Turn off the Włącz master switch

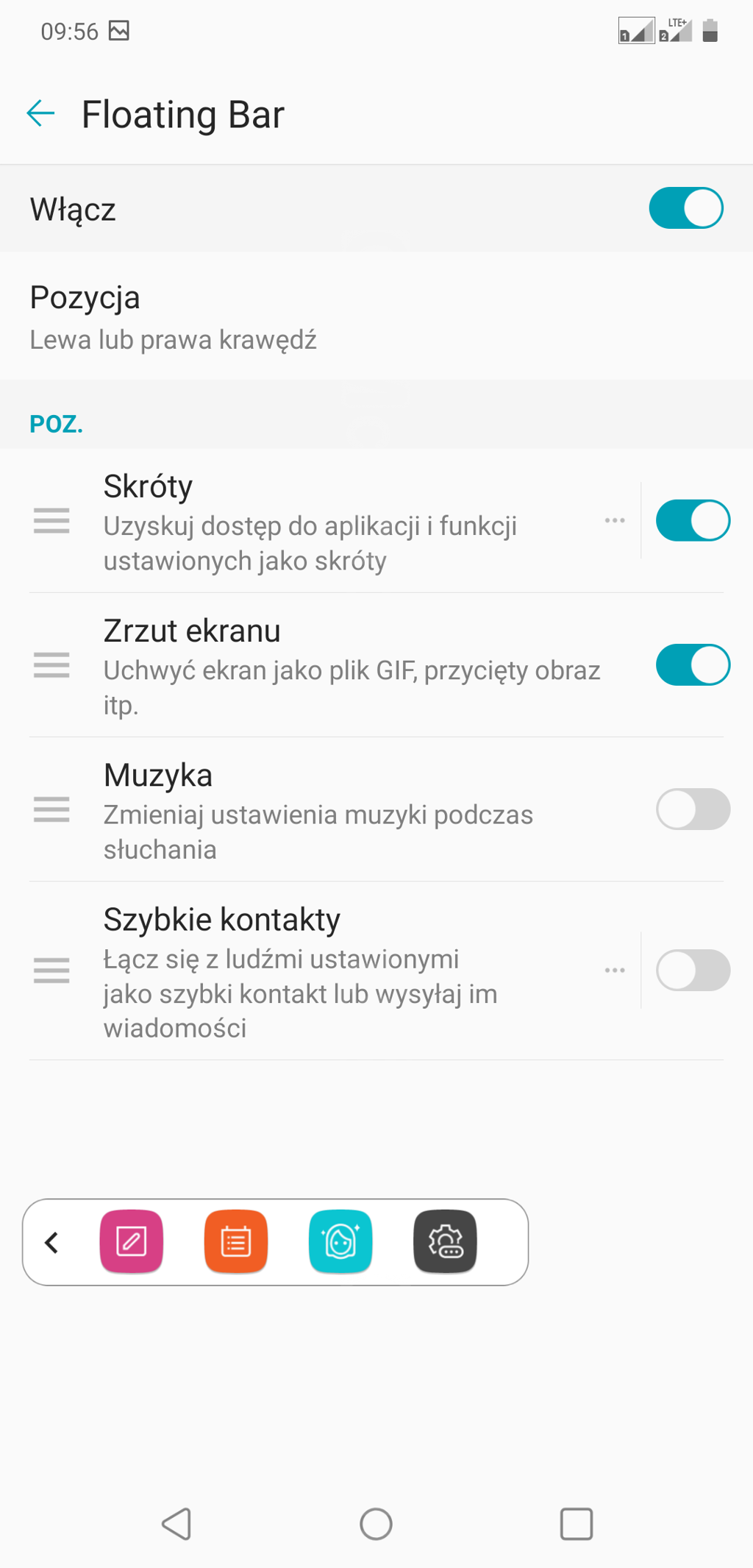tap(685, 208)
